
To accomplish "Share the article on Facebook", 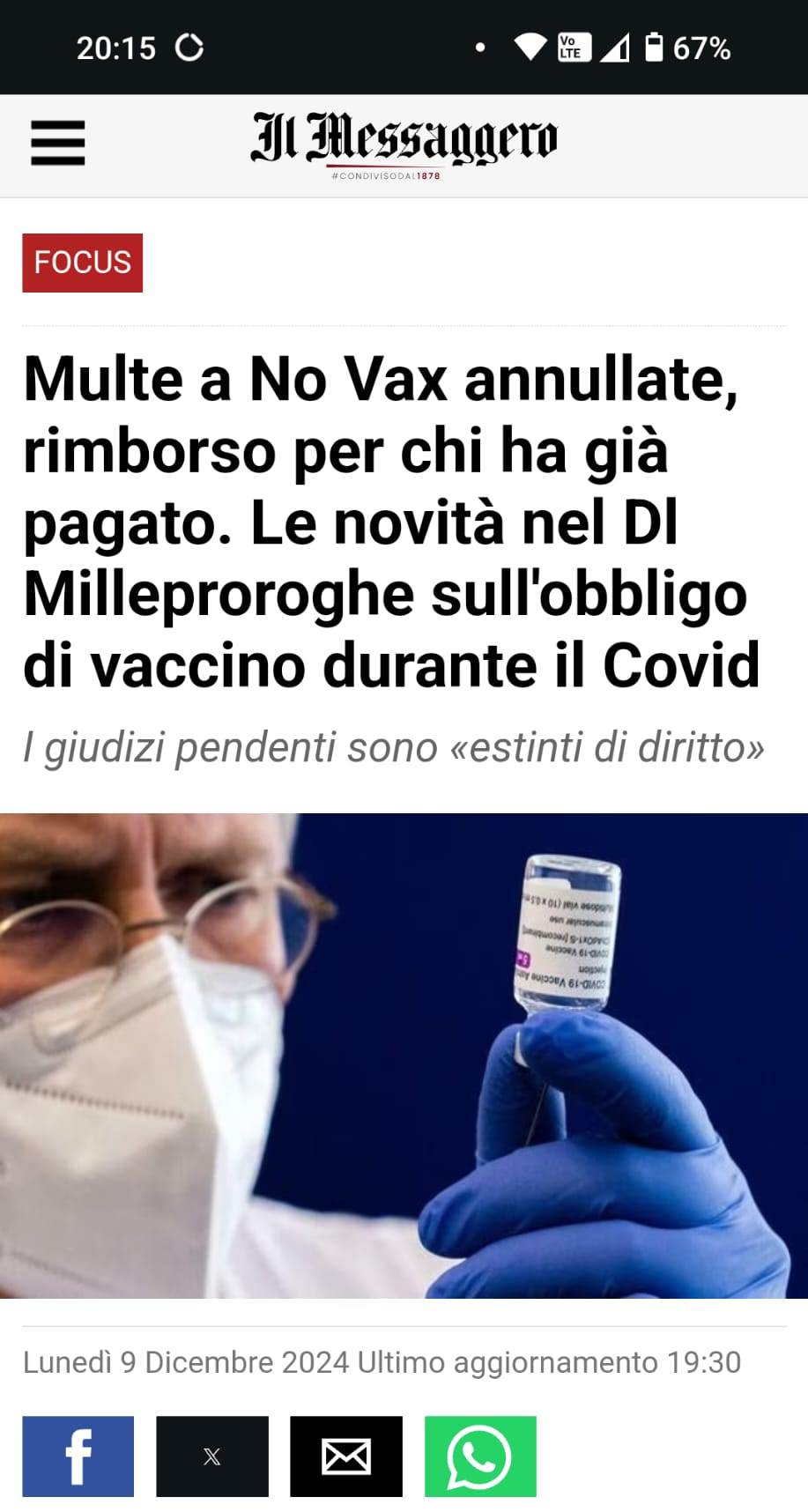I will click(x=78, y=1456).
